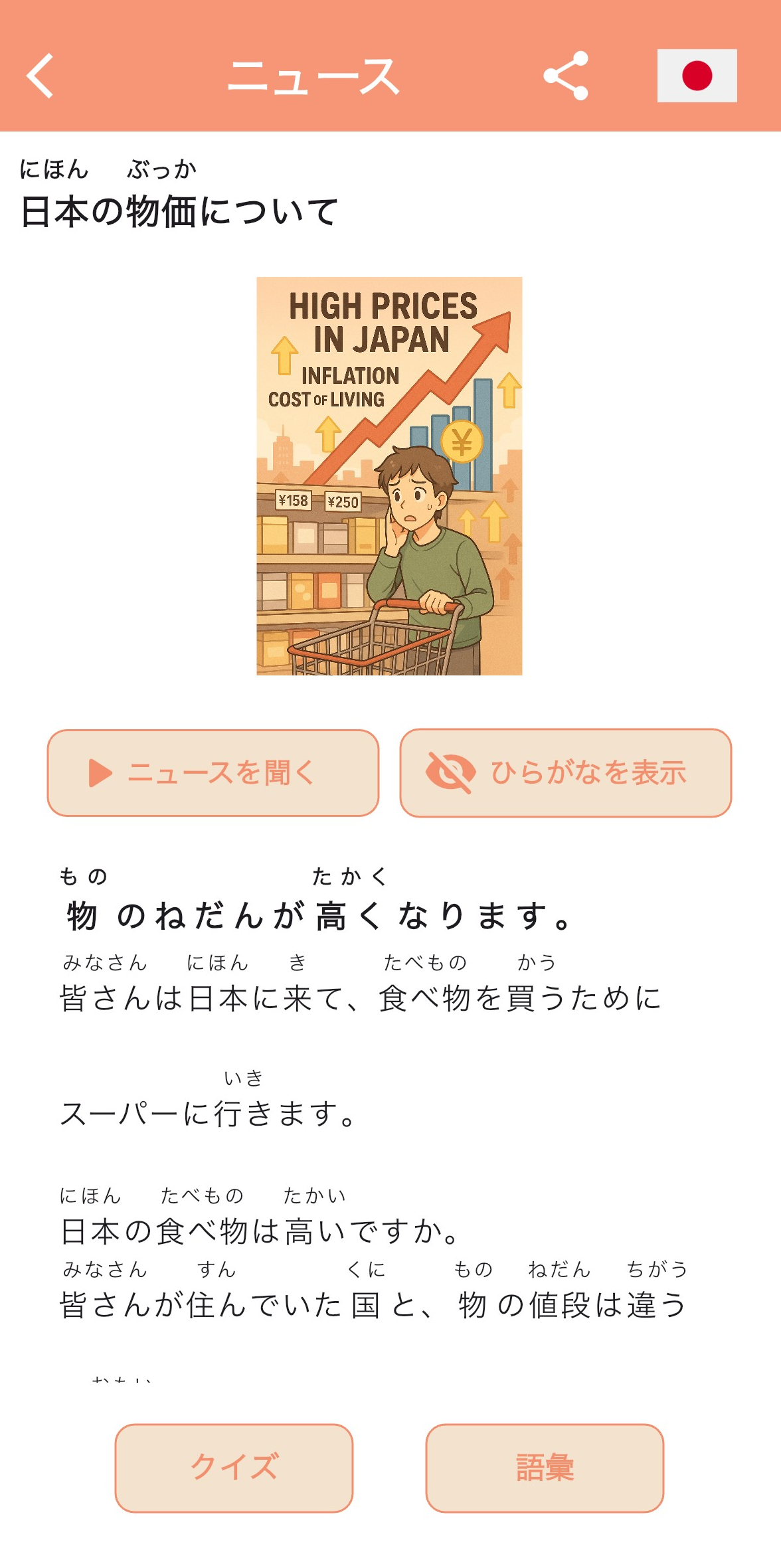Open the 語彙 vocabulary list
Viewport: 781px width, 1568px height.
tap(545, 1468)
